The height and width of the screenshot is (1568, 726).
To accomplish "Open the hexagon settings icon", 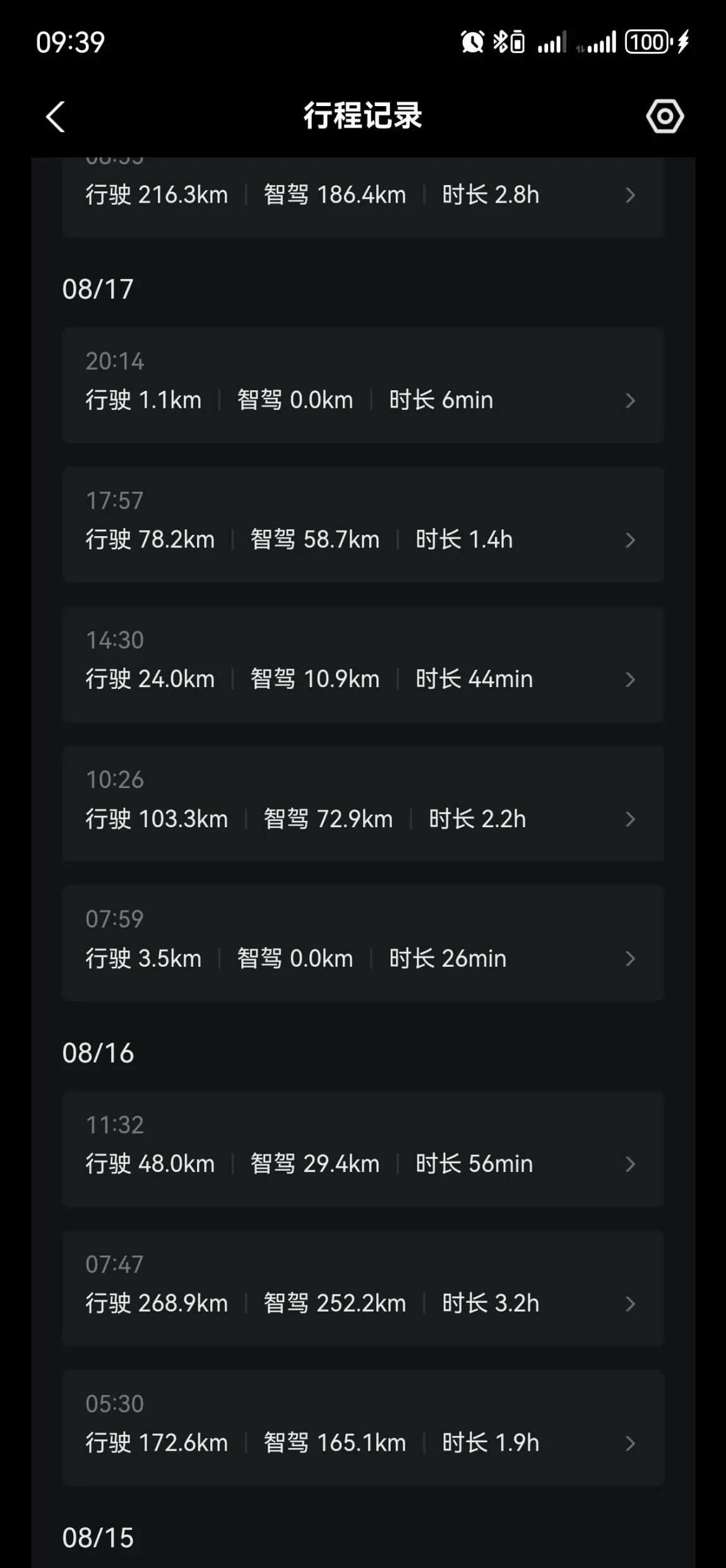I will coord(665,116).
